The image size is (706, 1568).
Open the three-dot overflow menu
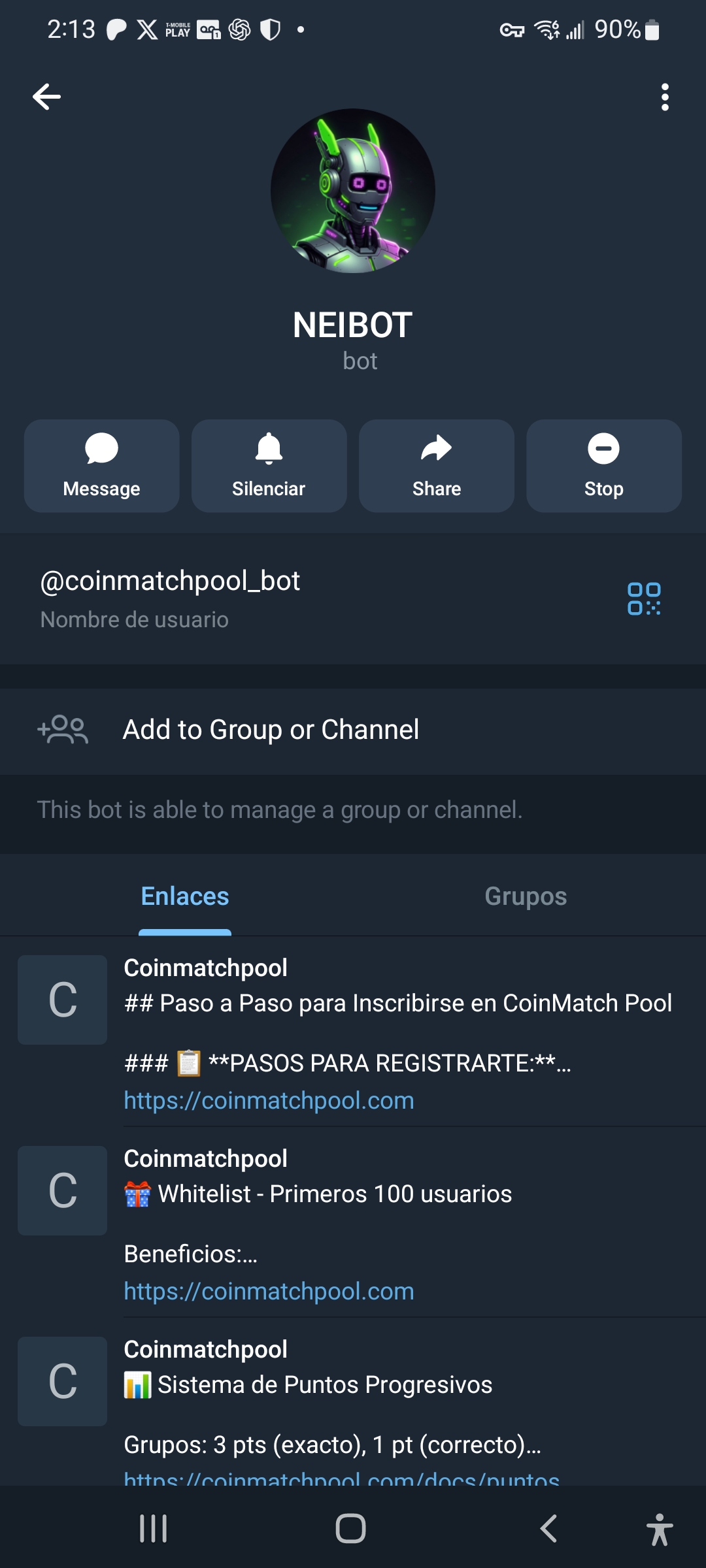click(x=665, y=97)
